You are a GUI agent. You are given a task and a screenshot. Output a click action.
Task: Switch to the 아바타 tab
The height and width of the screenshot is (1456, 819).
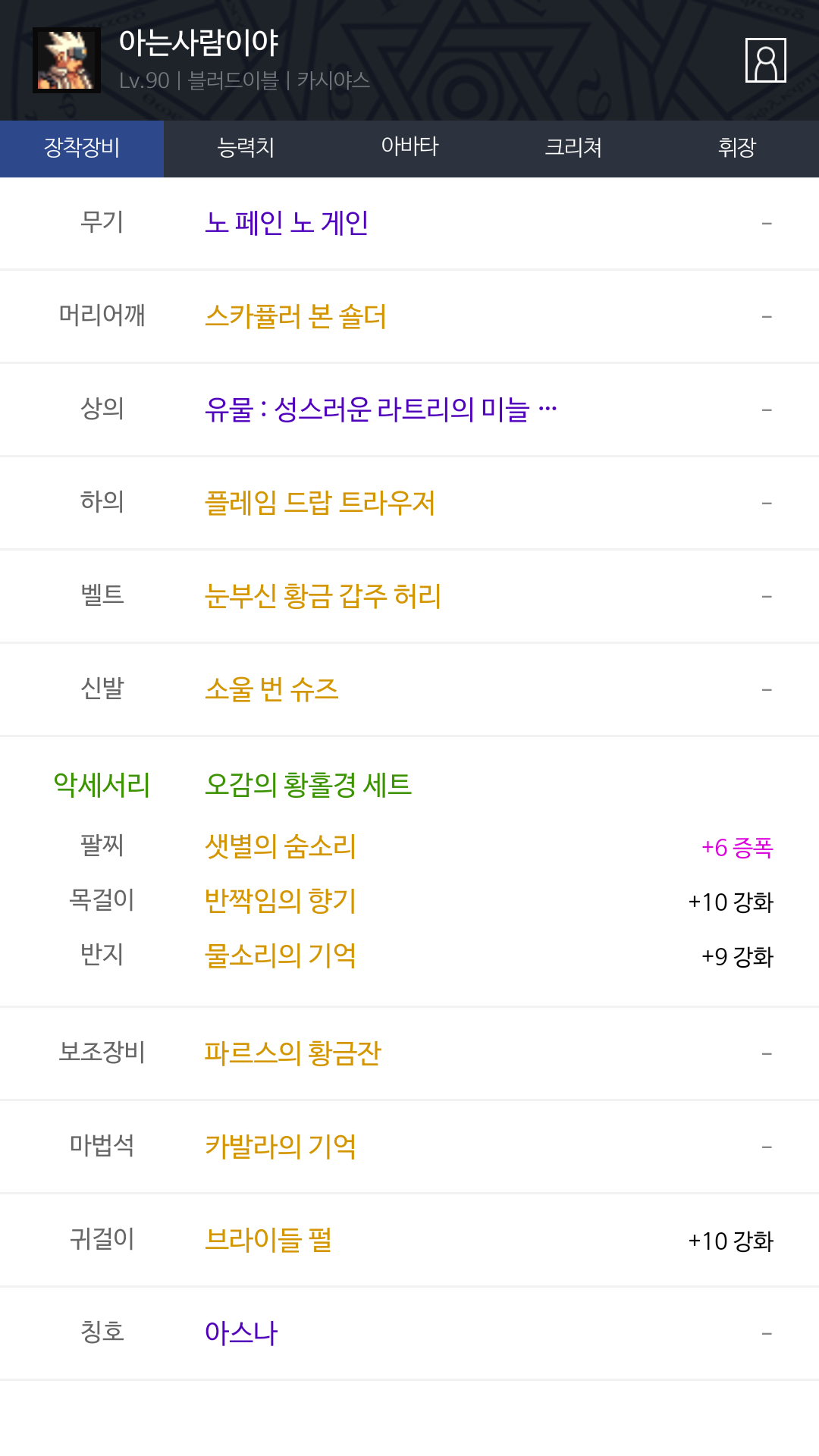(409, 149)
